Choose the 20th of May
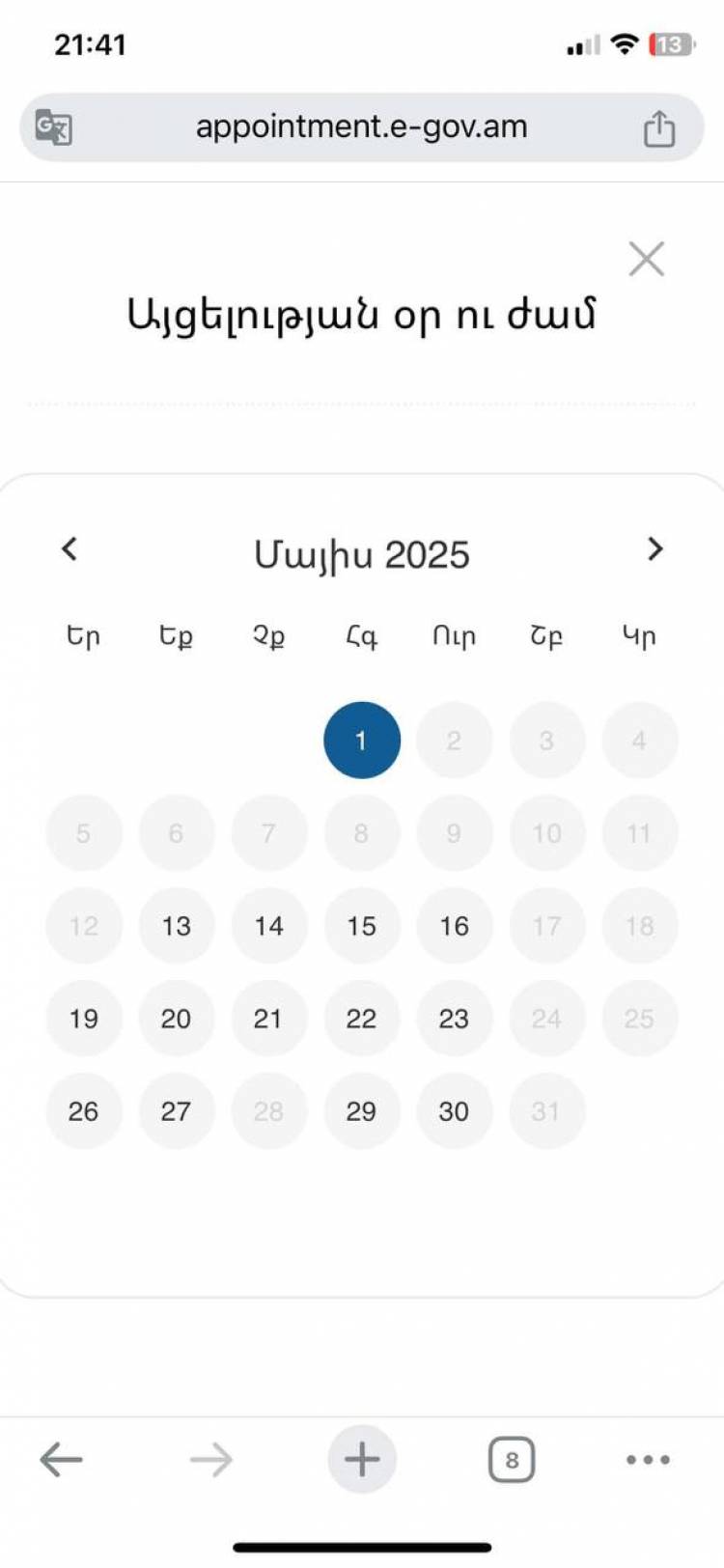724x1568 pixels. pos(176,1019)
